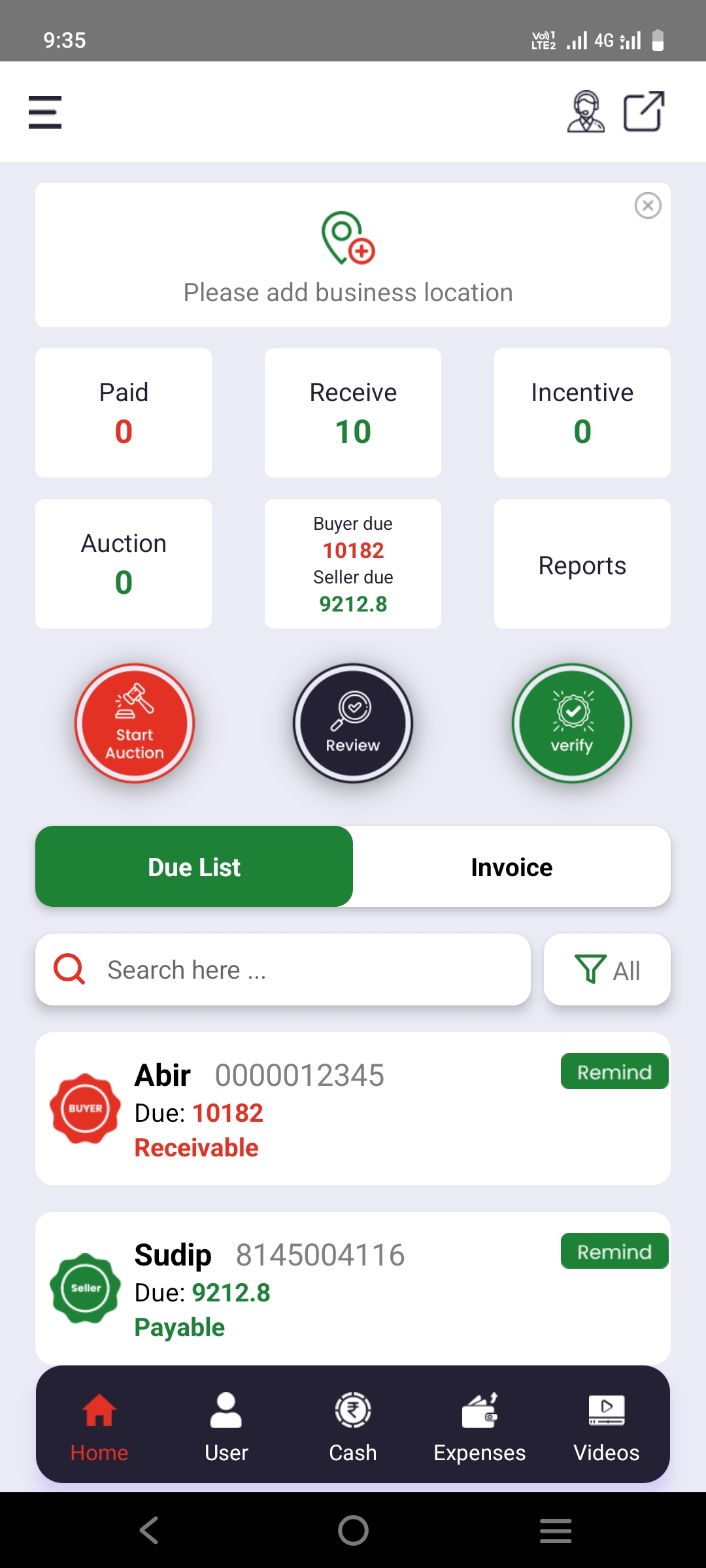The width and height of the screenshot is (706, 1568).
Task: Switch to the Invoice tab
Action: tap(511, 866)
